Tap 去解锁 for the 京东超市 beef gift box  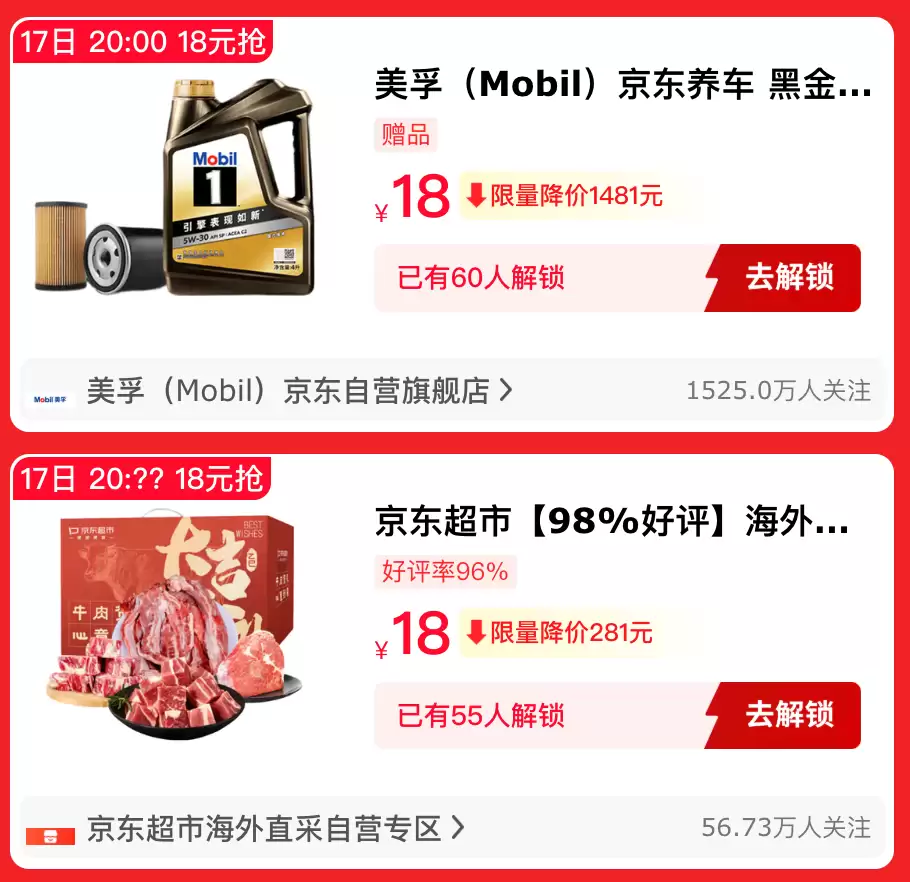788,715
